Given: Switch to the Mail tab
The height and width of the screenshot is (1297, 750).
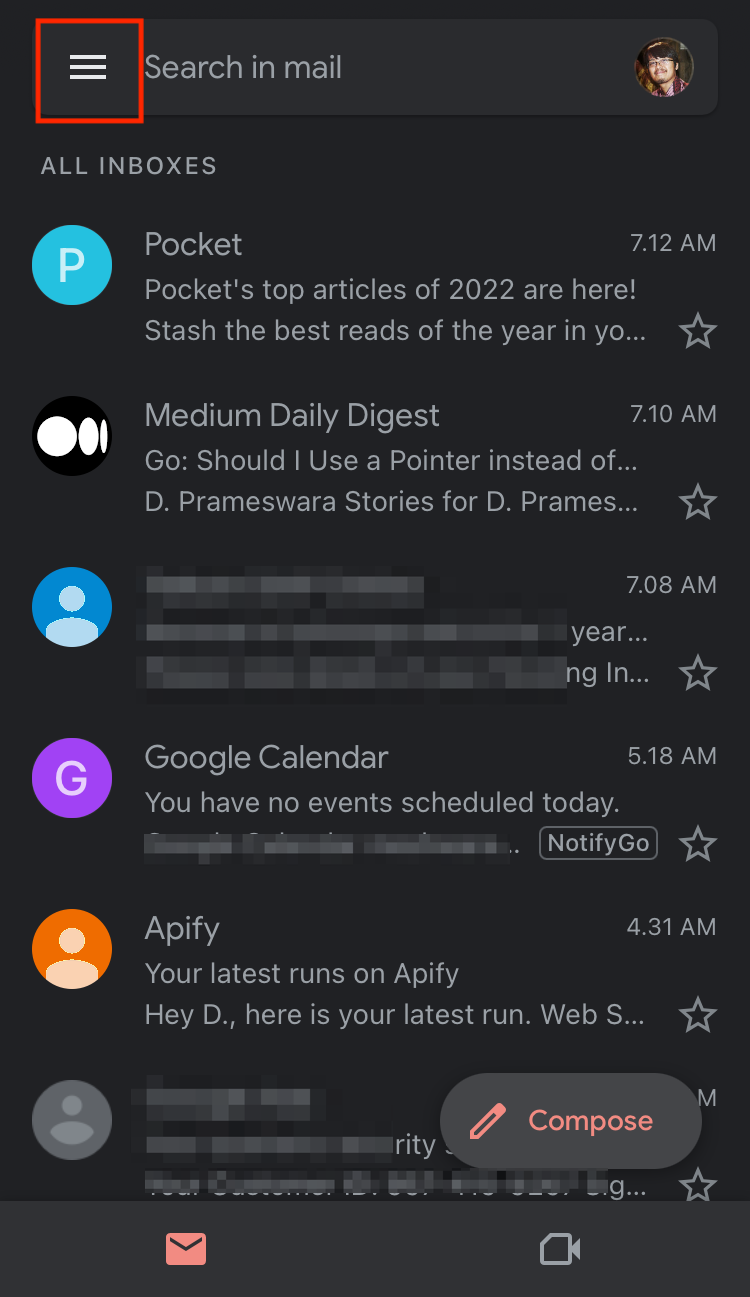Looking at the screenshot, I should (x=186, y=1249).
